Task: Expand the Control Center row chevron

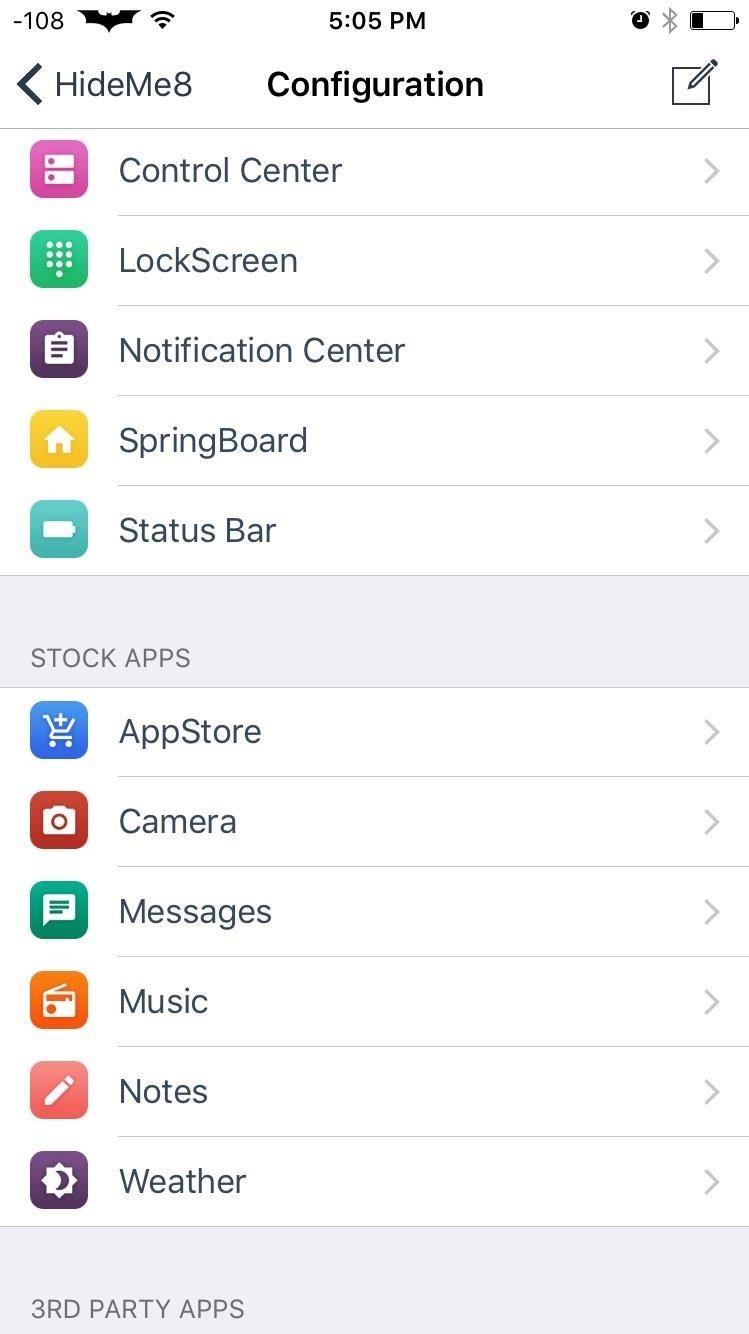Action: [712, 170]
